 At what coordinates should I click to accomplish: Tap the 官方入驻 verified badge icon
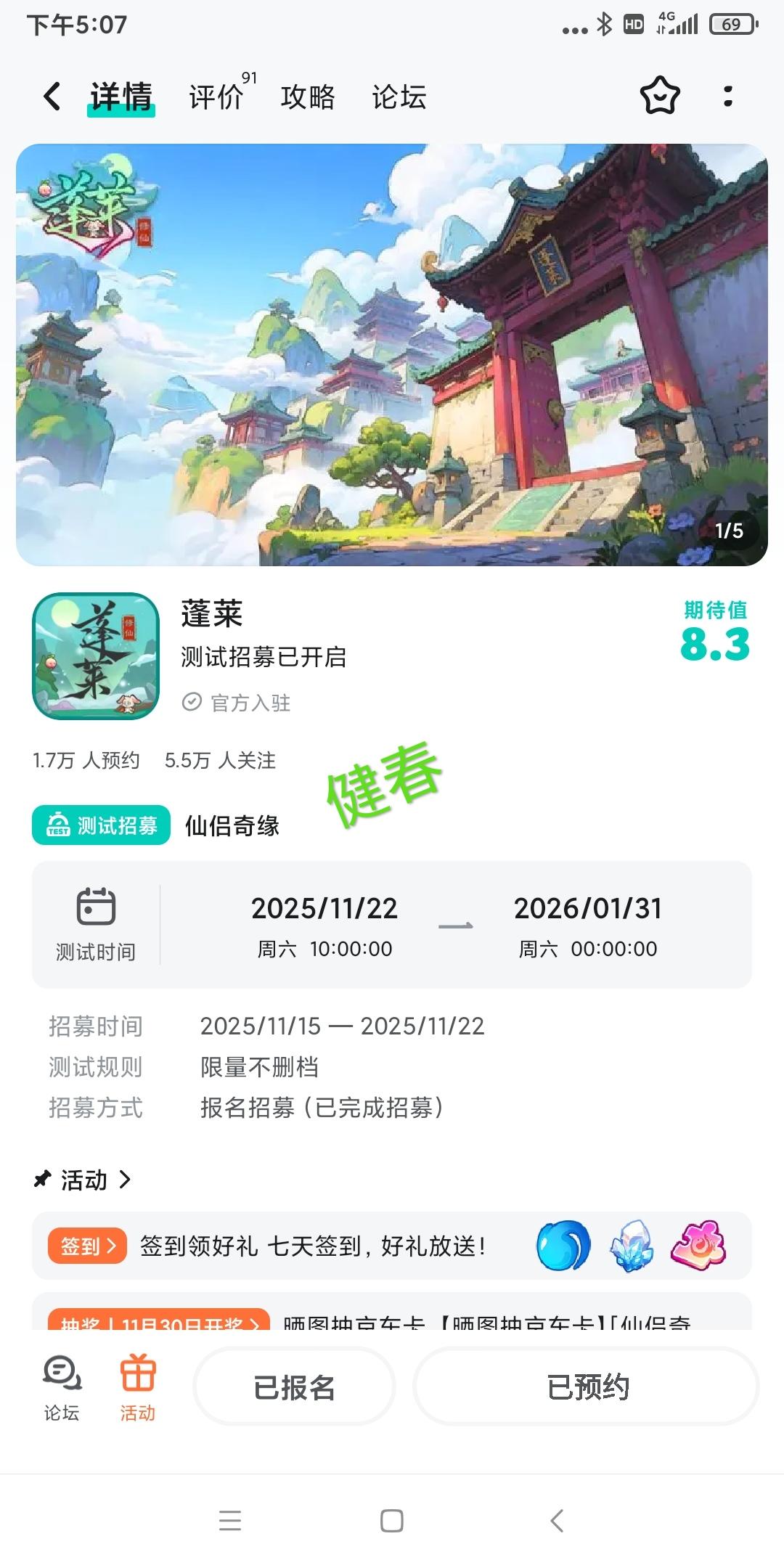pyautogui.click(x=191, y=701)
